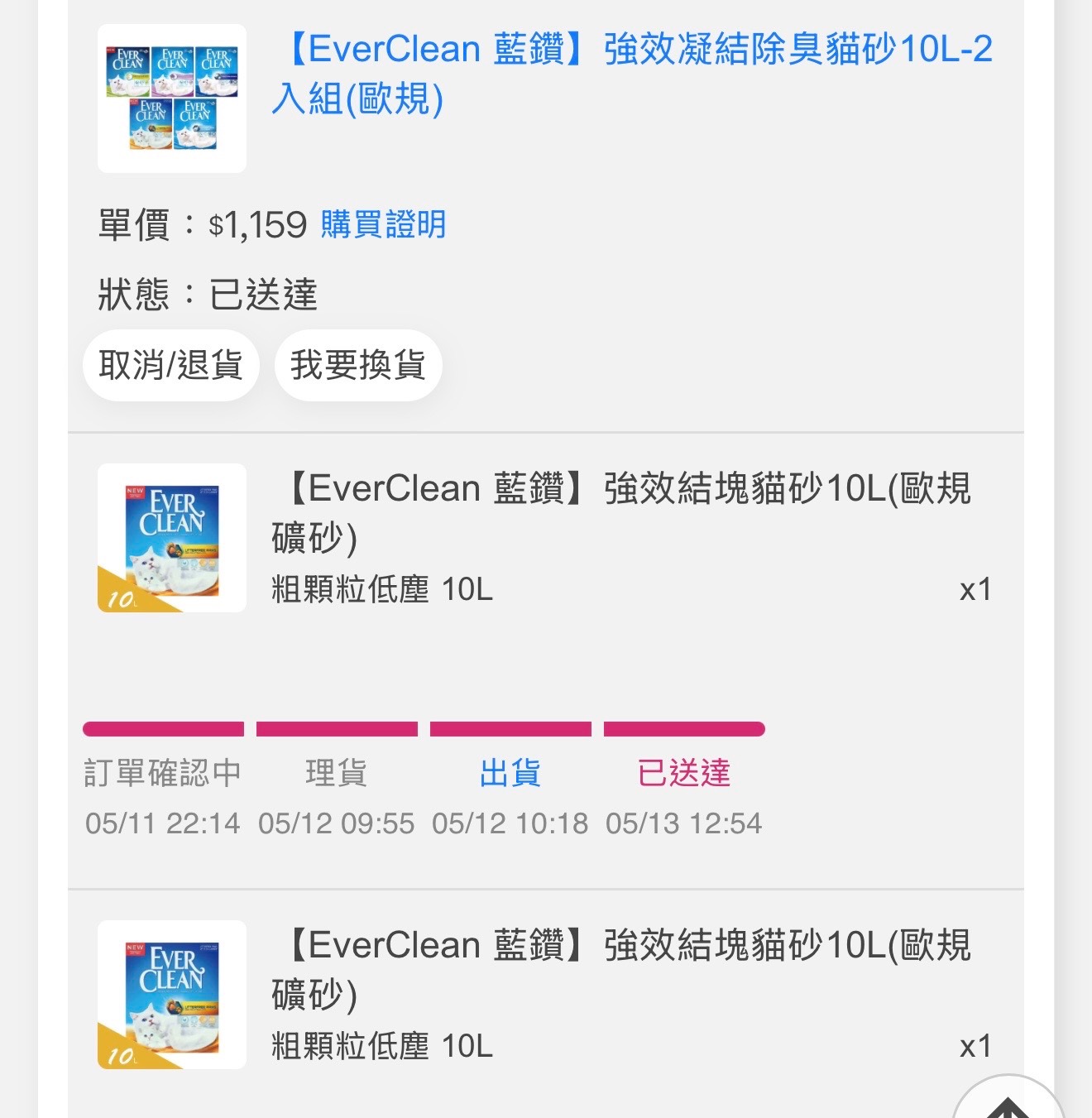The height and width of the screenshot is (1118, 1092).
Task: Open the EverClean 10L-2入組 product link
Action: click(x=632, y=74)
